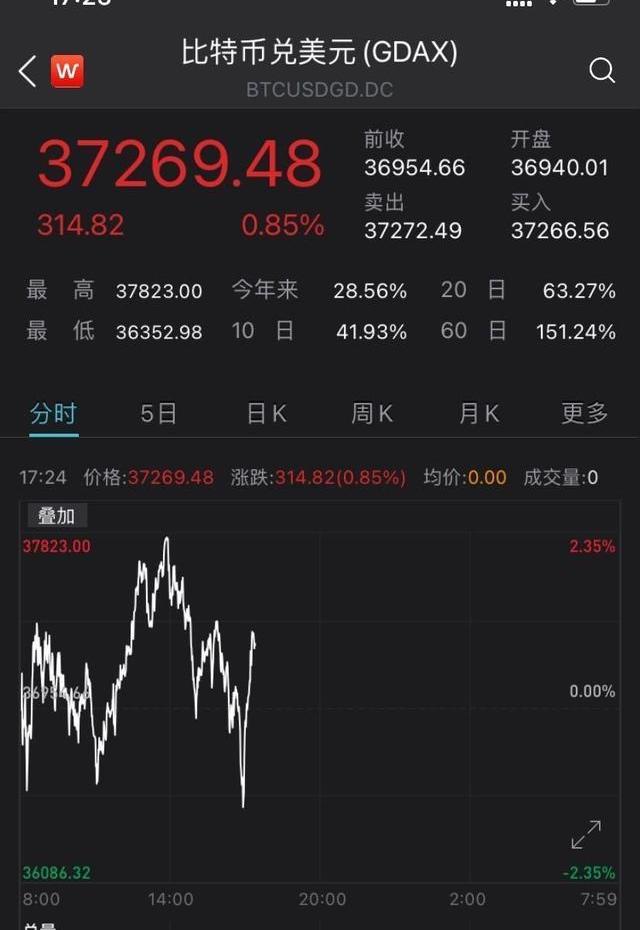The height and width of the screenshot is (930, 640).
Task: Show the 月K candlestick tab
Action: click(x=479, y=413)
